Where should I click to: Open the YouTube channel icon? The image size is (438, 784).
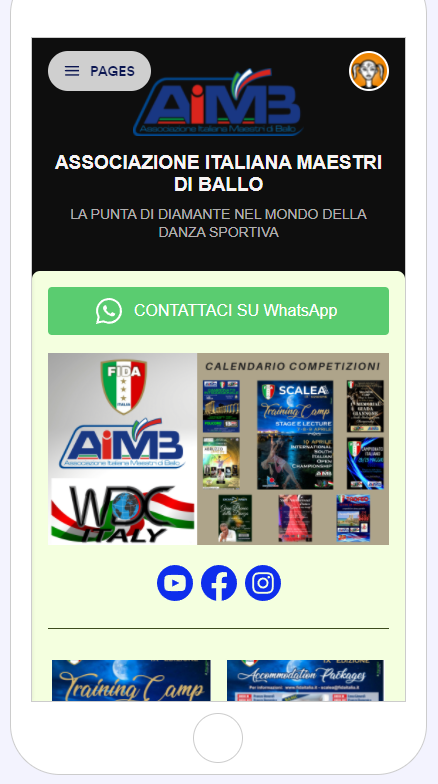coord(175,583)
